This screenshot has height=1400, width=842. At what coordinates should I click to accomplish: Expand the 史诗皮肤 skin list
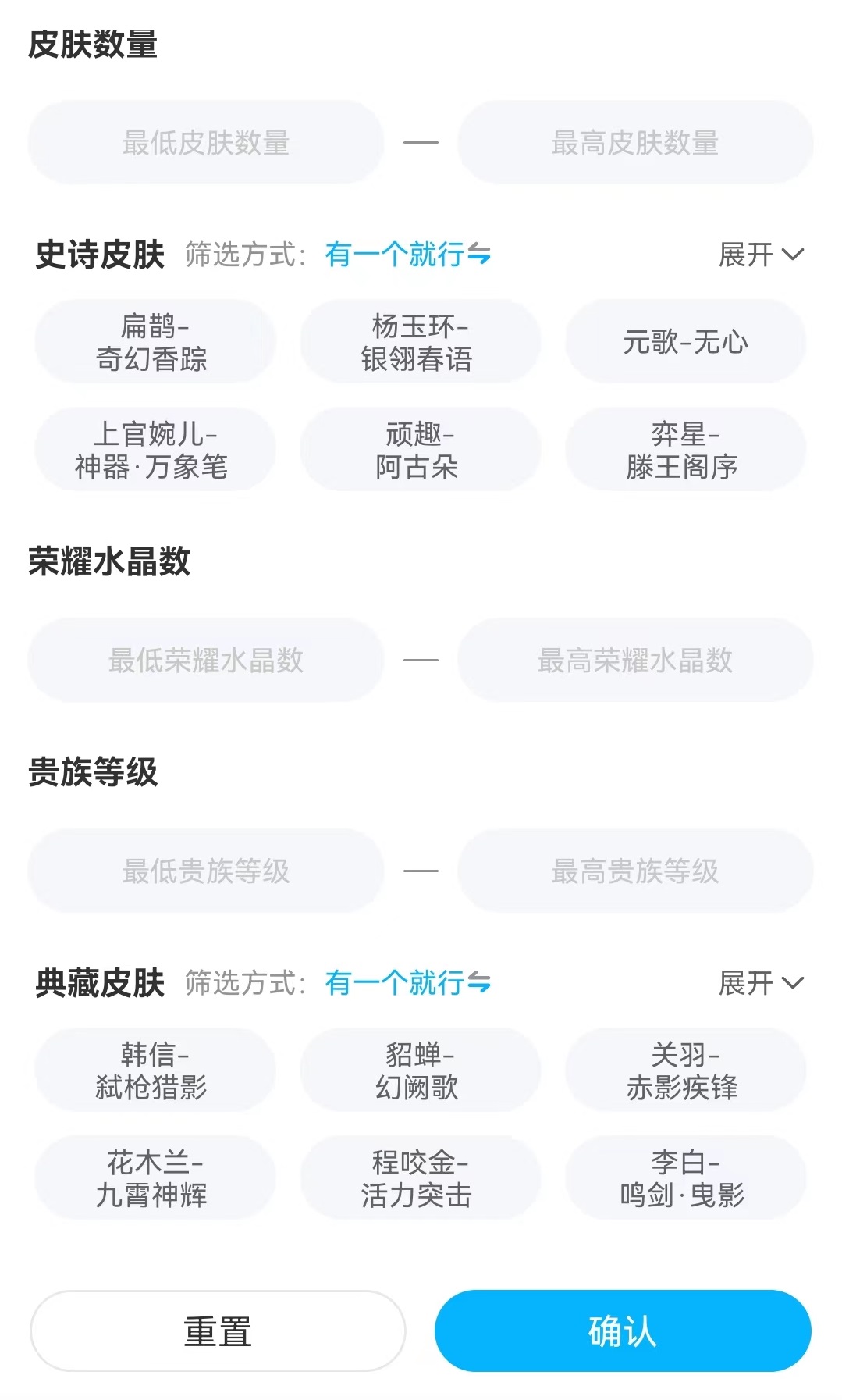[x=760, y=255]
